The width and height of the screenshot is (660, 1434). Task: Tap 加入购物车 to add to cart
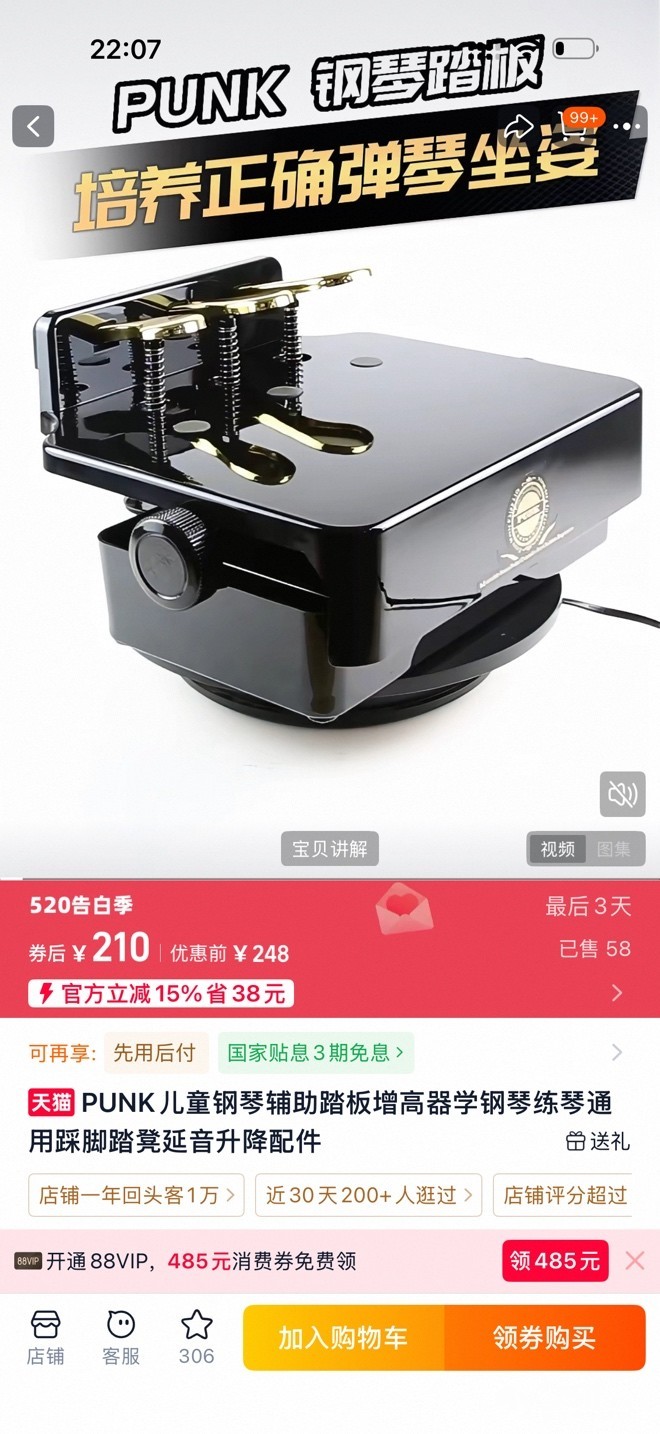[x=344, y=1338]
